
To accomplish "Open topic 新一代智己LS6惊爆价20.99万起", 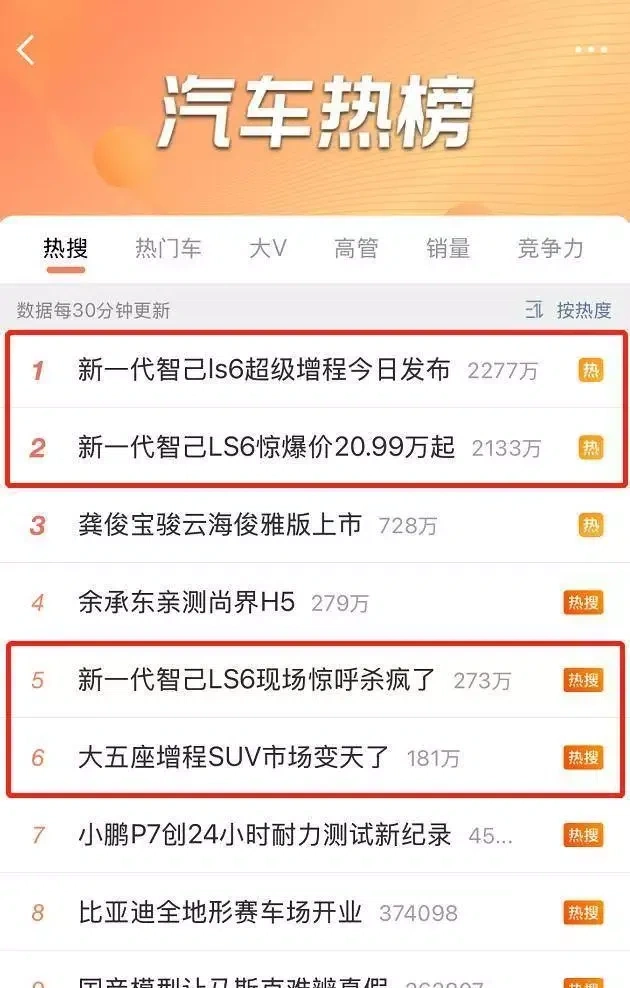I will coord(266,447).
